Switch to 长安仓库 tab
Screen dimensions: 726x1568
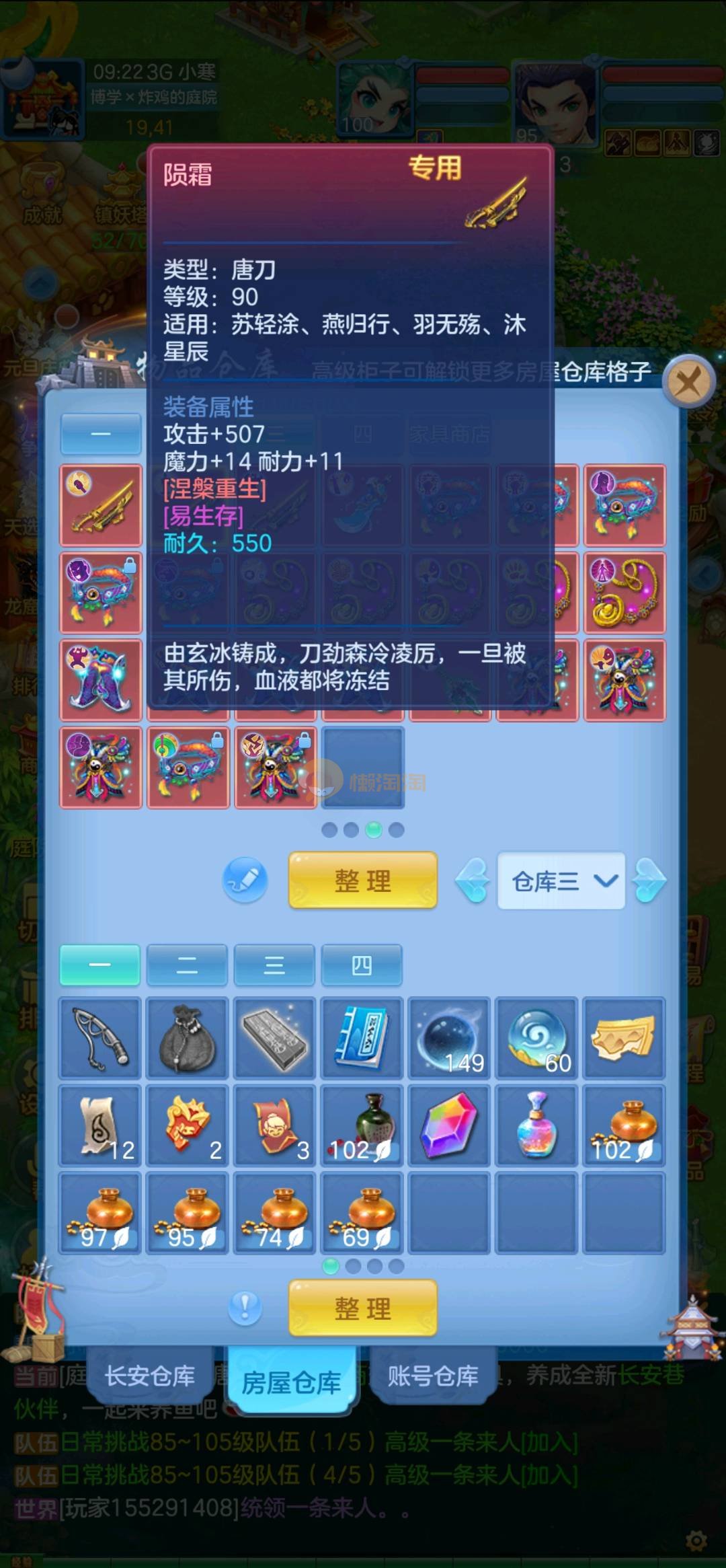coord(149,1376)
